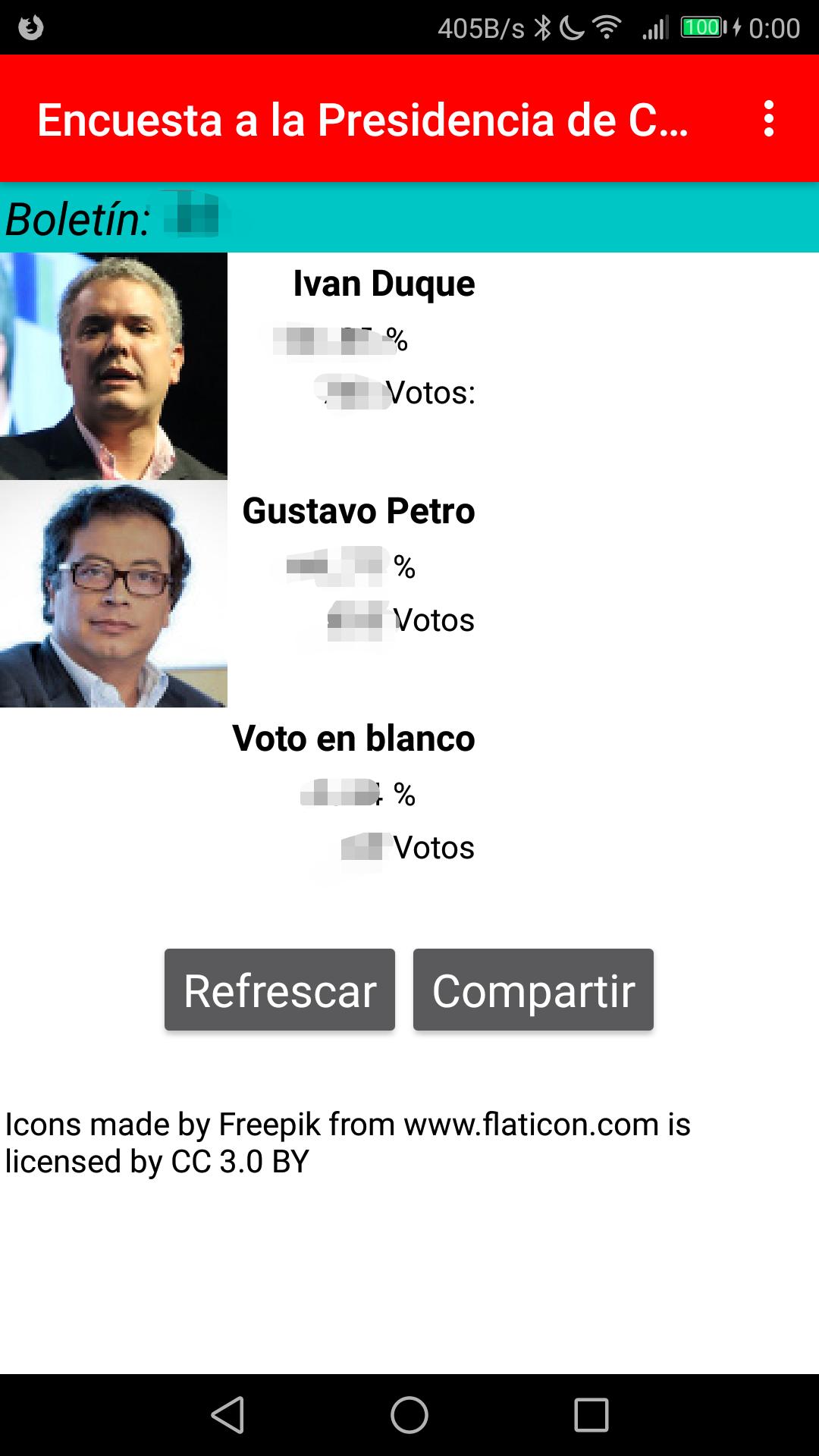Tap the battery indicator in the status bar
The width and height of the screenshot is (819, 1456).
701,27
